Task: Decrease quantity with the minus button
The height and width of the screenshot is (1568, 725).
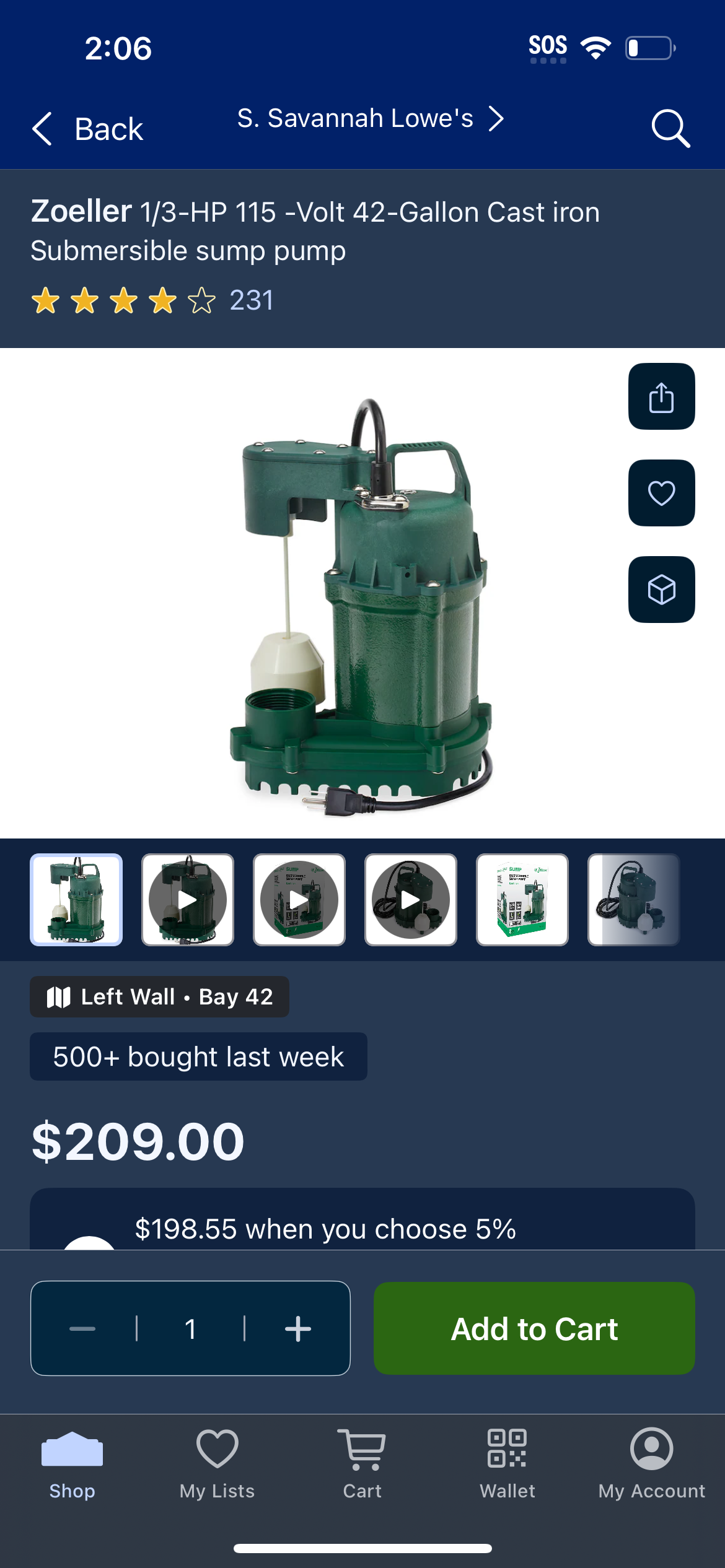Action: tap(82, 1329)
